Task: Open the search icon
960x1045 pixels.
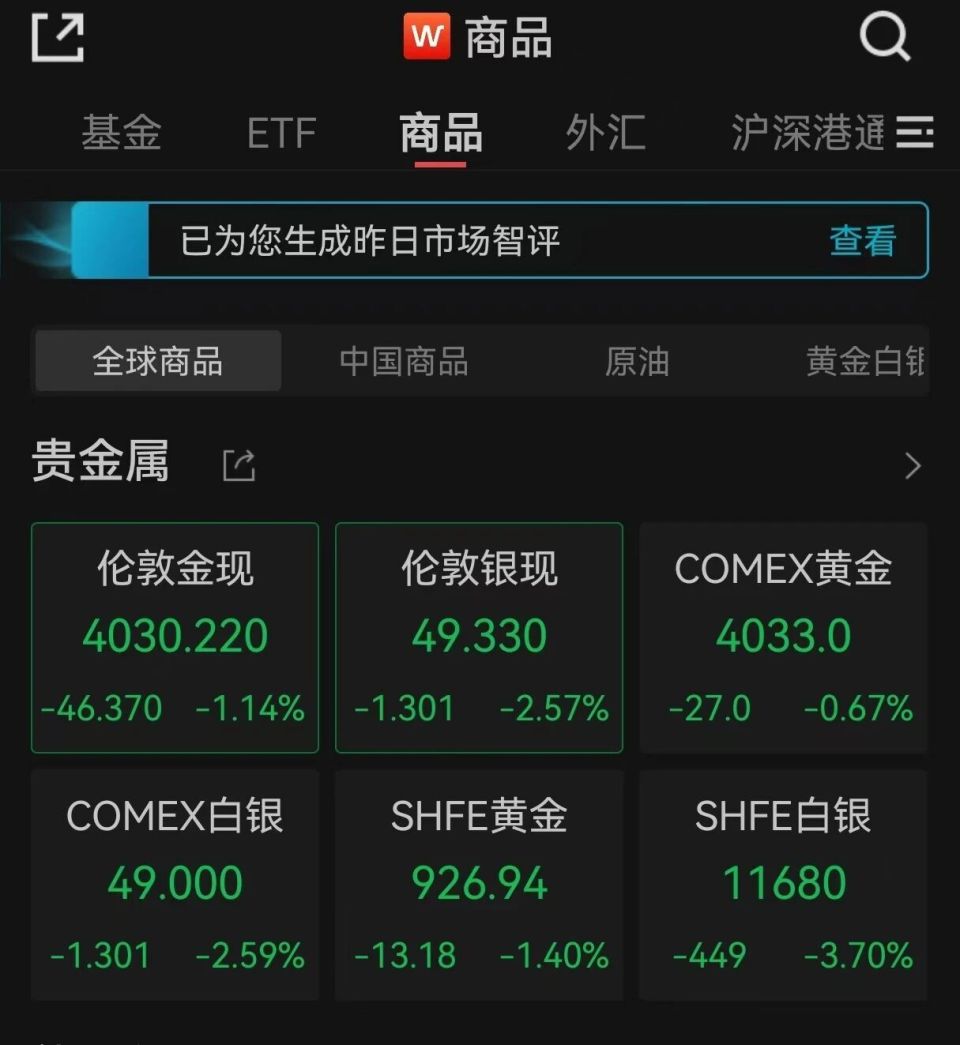Action: coord(884,37)
